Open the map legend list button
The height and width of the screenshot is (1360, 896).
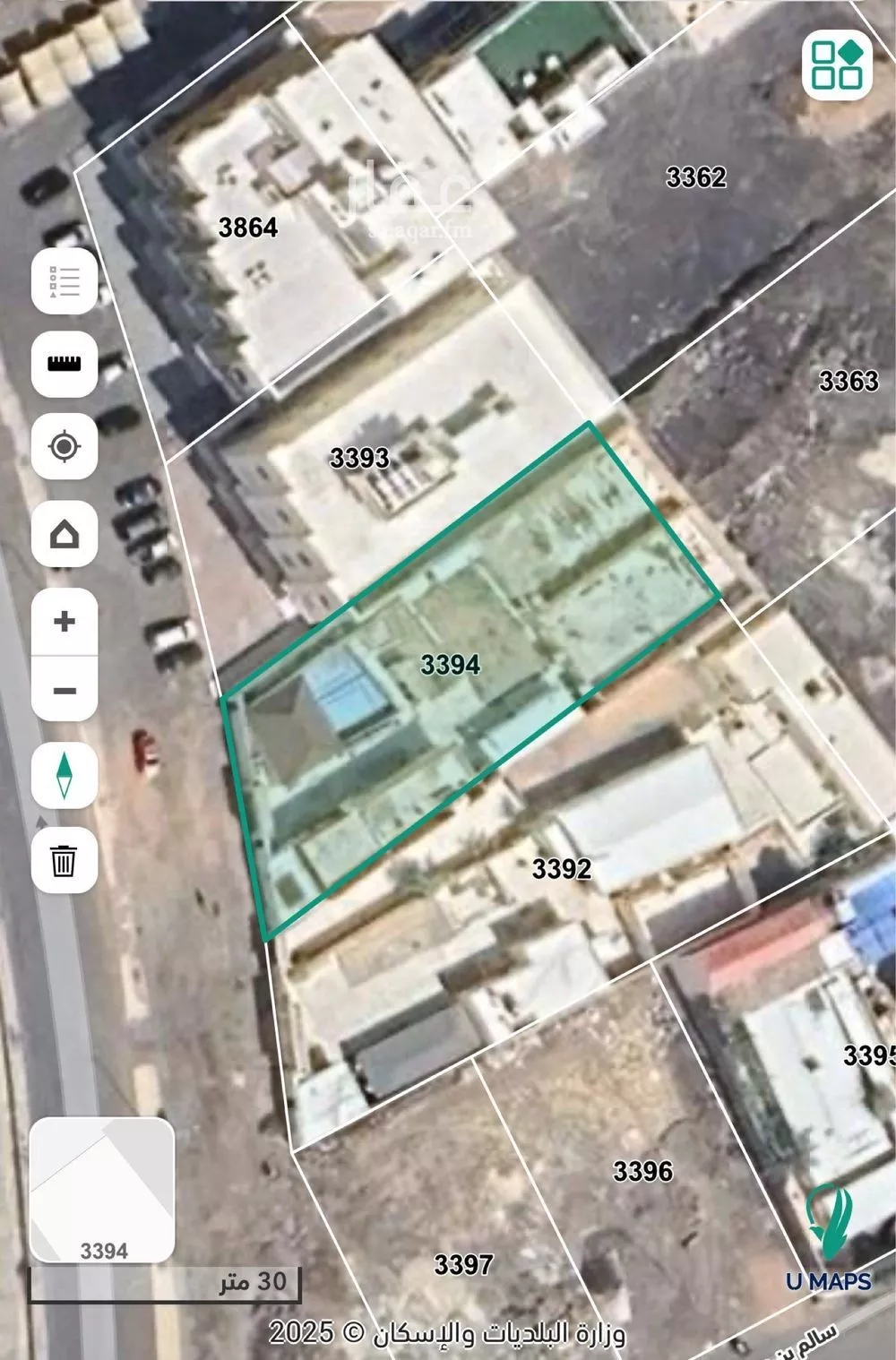coord(65,281)
